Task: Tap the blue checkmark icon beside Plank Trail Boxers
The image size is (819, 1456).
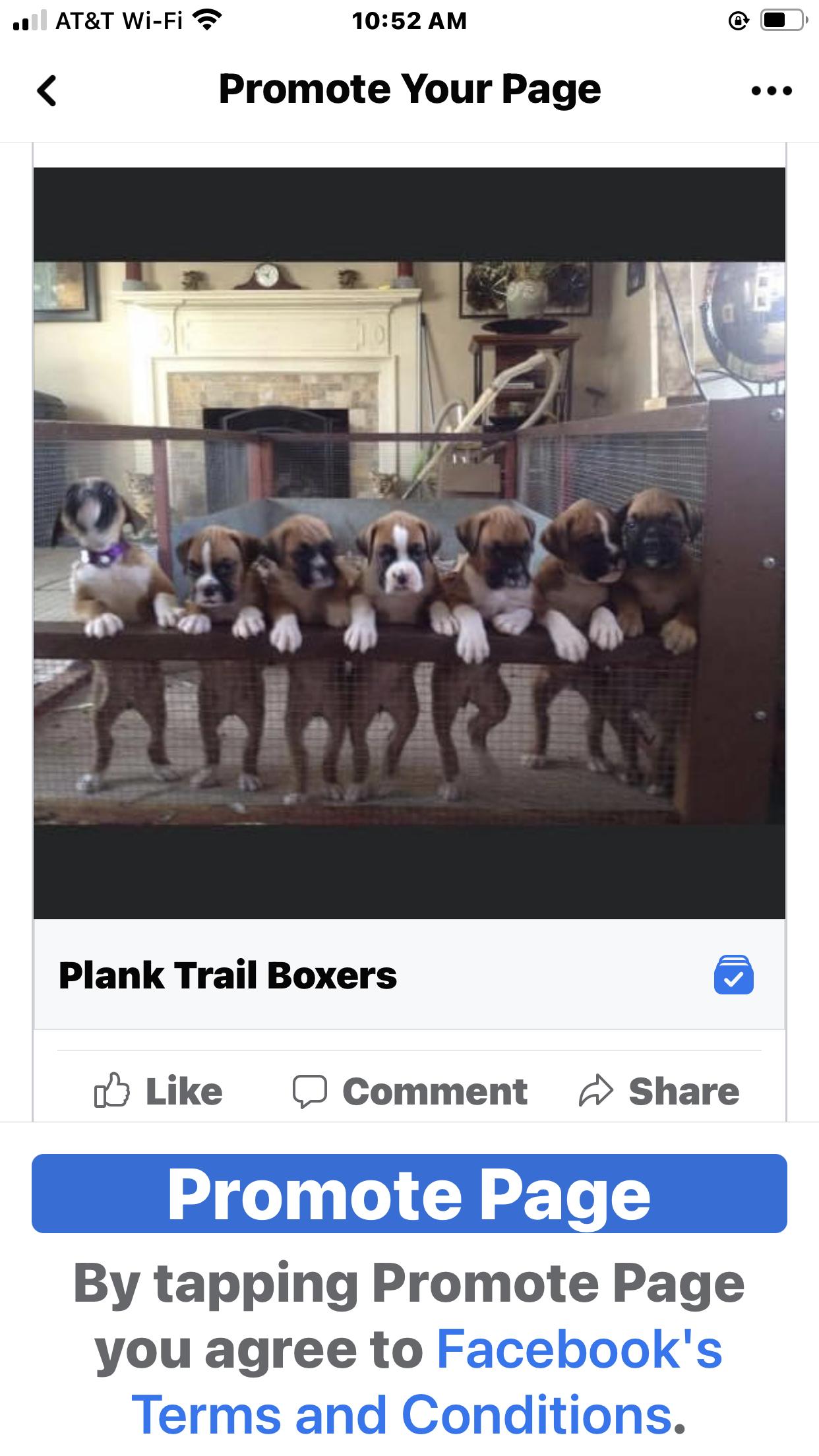Action: 733,975
